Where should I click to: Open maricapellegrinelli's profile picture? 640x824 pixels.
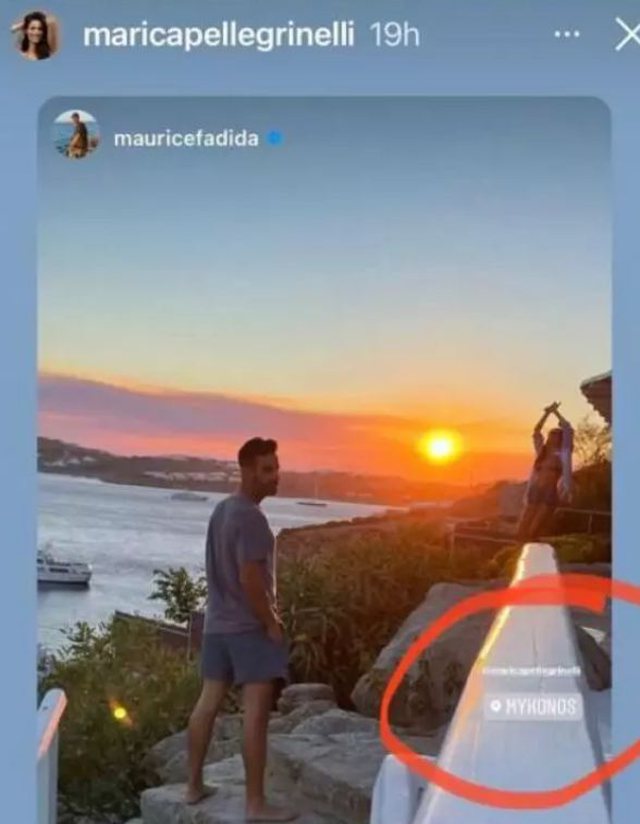(35, 35)
